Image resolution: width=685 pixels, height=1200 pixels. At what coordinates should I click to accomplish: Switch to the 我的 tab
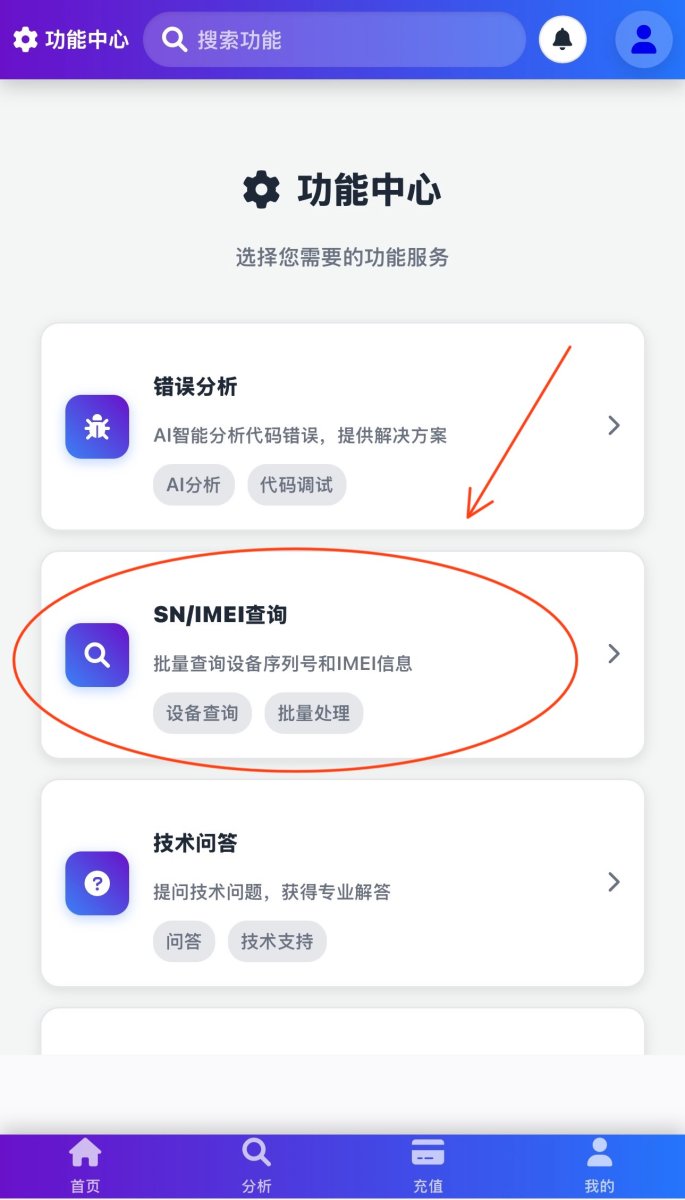pos(599,1166)
